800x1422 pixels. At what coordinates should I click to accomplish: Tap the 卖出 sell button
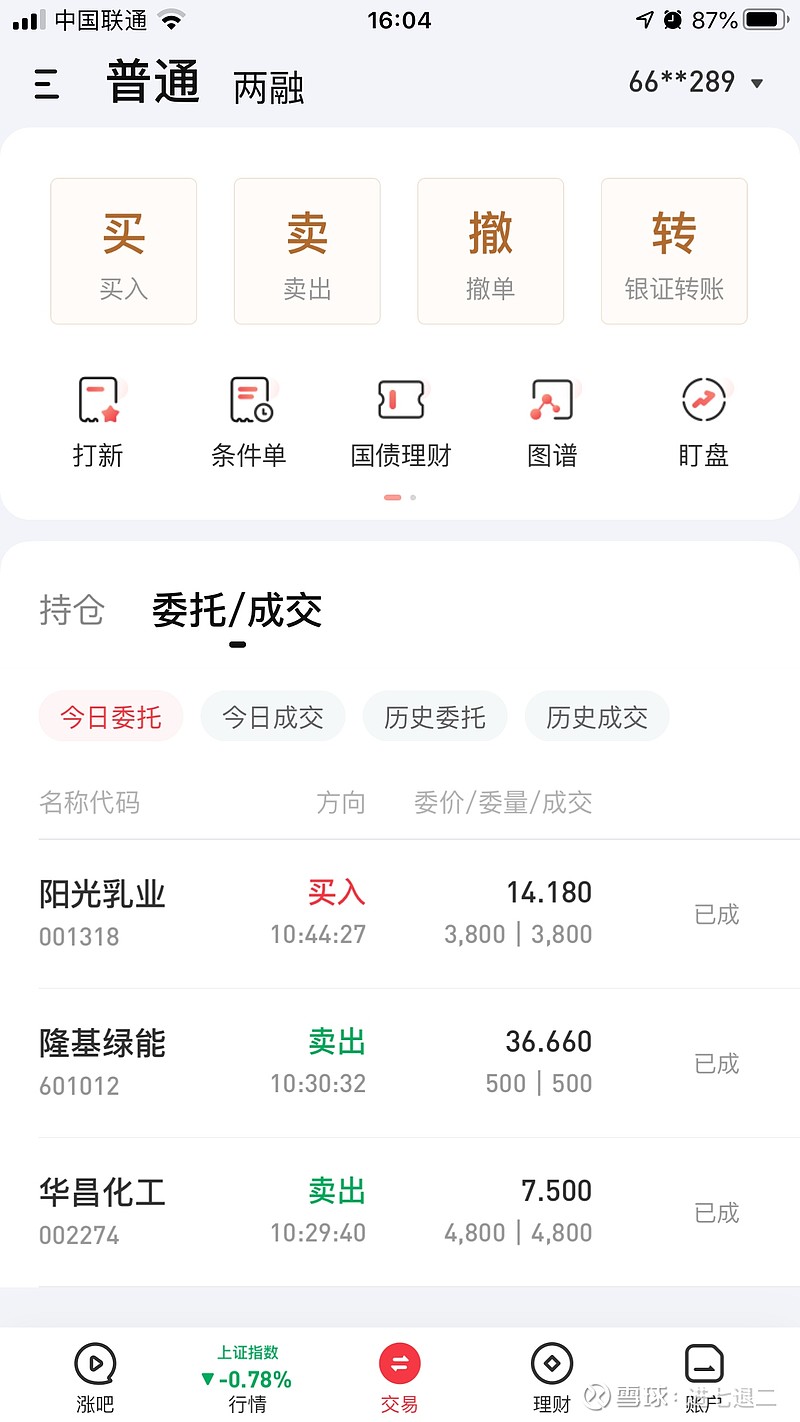[307, 251]
